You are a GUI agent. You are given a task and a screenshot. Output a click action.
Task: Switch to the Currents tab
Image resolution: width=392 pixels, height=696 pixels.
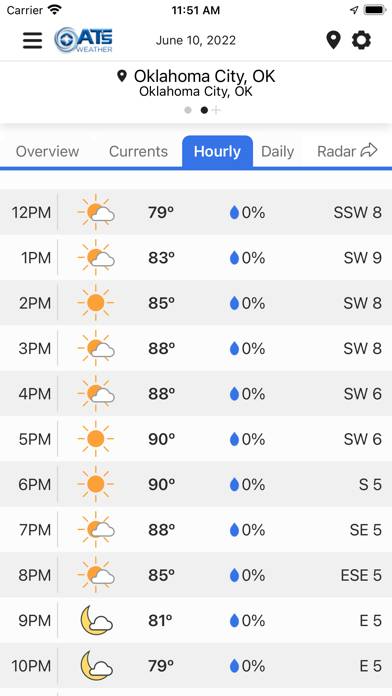pyautogui.click(x=139, y=151)
